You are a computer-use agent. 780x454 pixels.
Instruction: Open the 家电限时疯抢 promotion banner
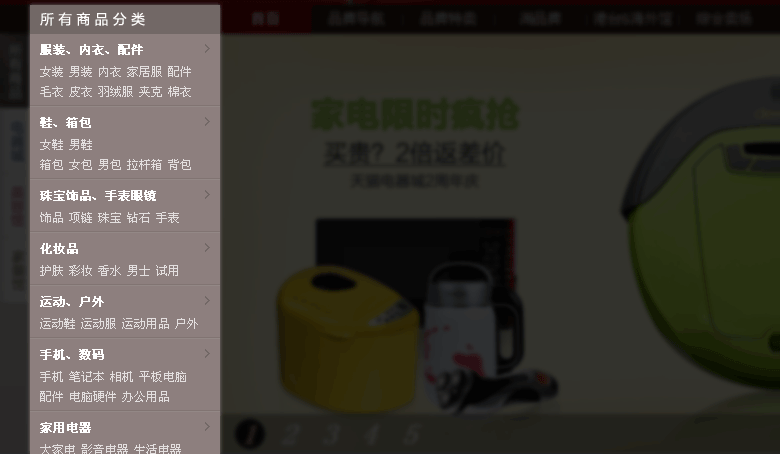tap(414, 116)
